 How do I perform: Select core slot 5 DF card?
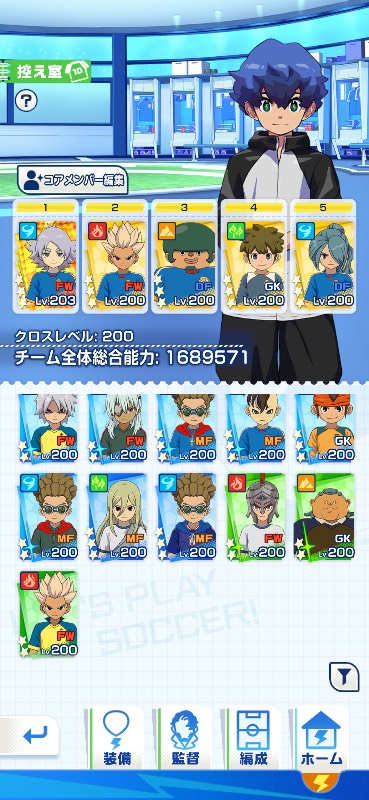click(323, 256)
